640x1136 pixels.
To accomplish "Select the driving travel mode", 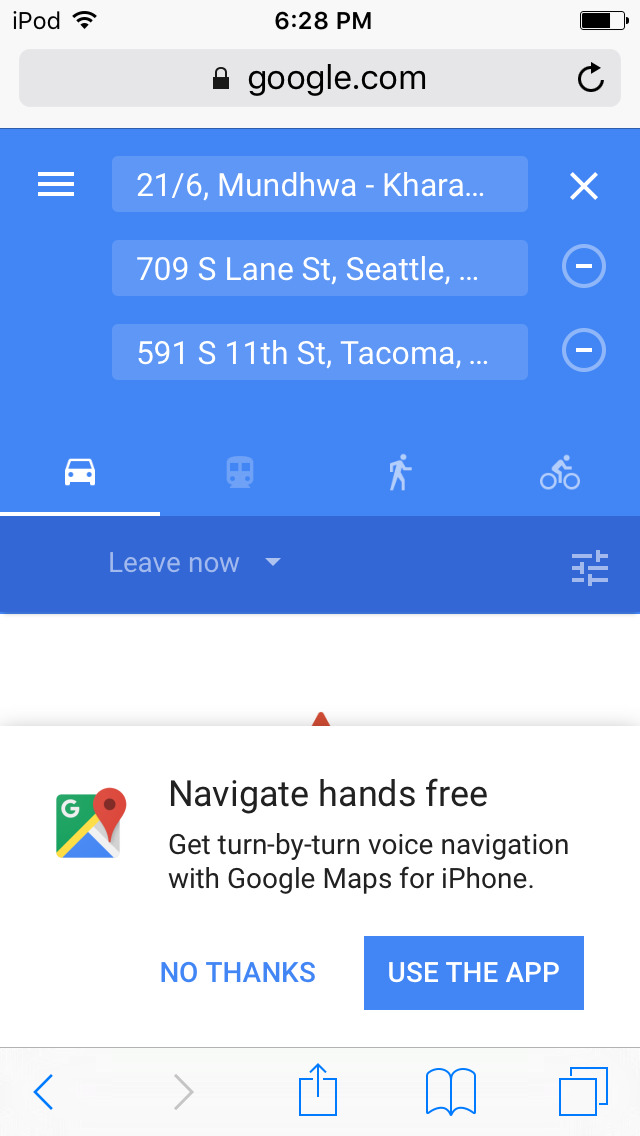I will 80,471.
